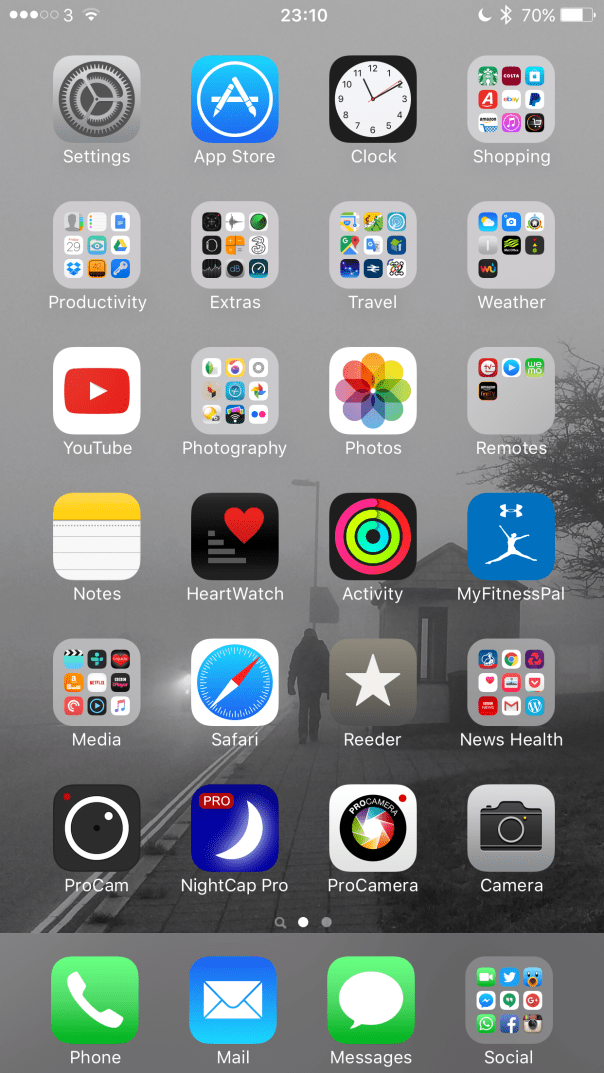
Task: Open the Notes app
Action: 97,537
